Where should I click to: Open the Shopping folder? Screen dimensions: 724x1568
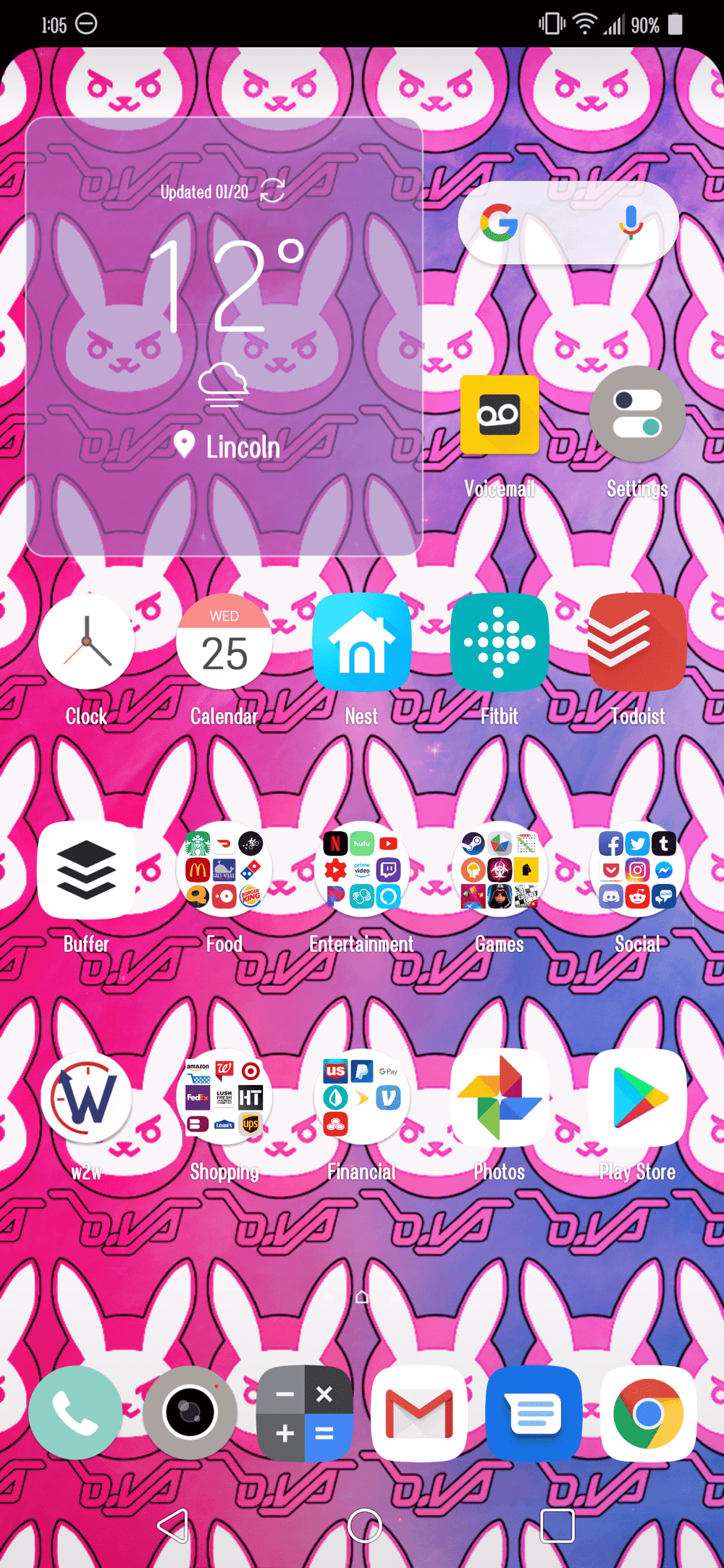224,1097
